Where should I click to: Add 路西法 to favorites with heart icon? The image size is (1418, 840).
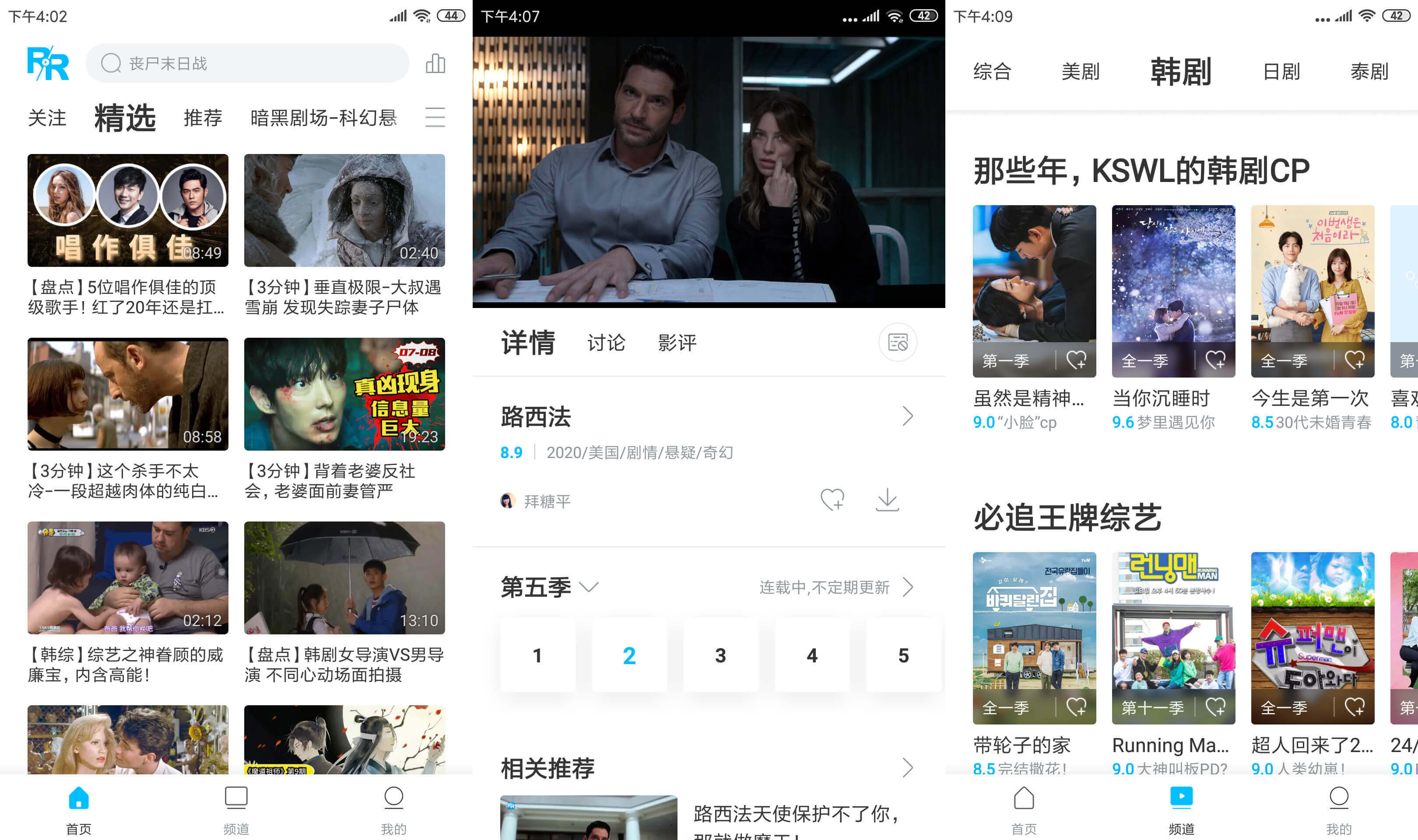tap(832, 499)
